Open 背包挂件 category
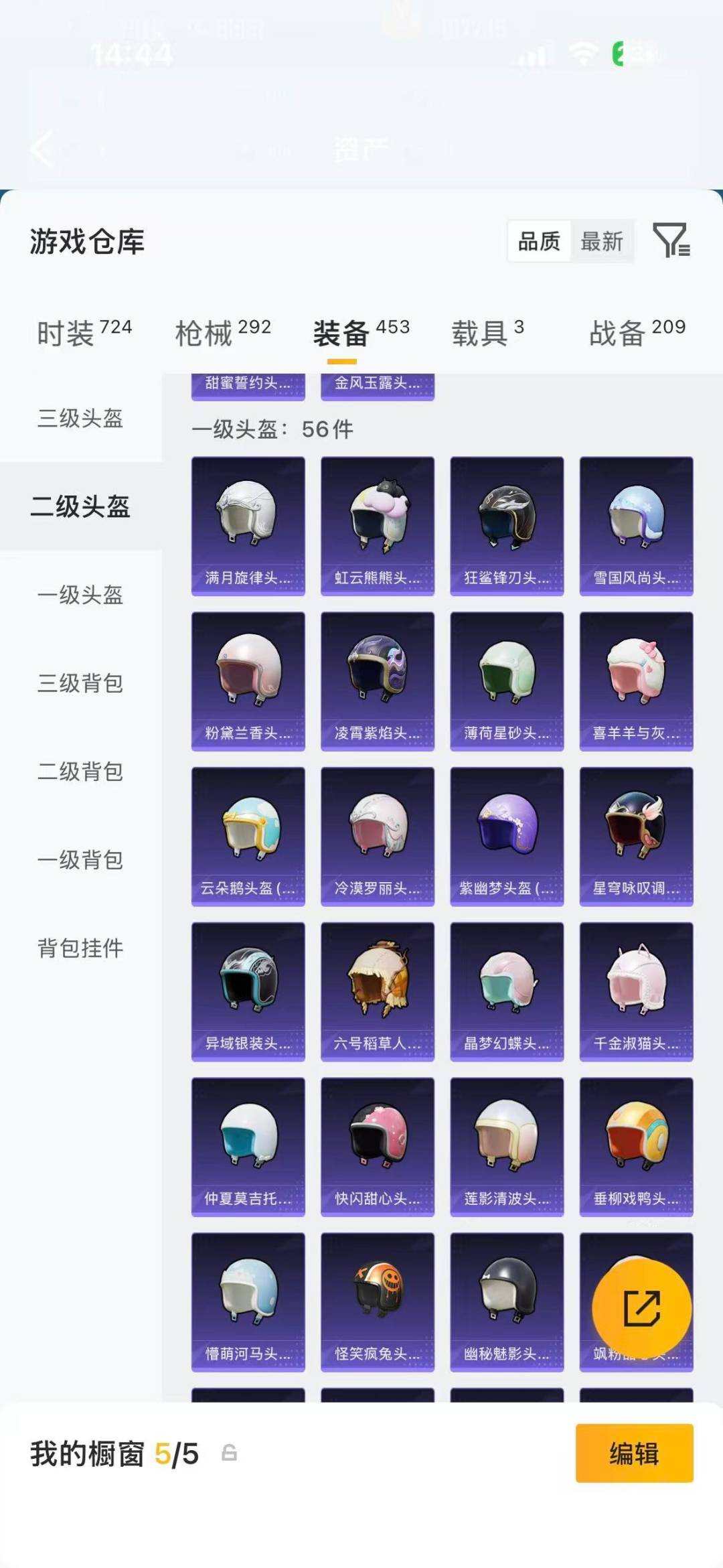 (x=81, y=948)
